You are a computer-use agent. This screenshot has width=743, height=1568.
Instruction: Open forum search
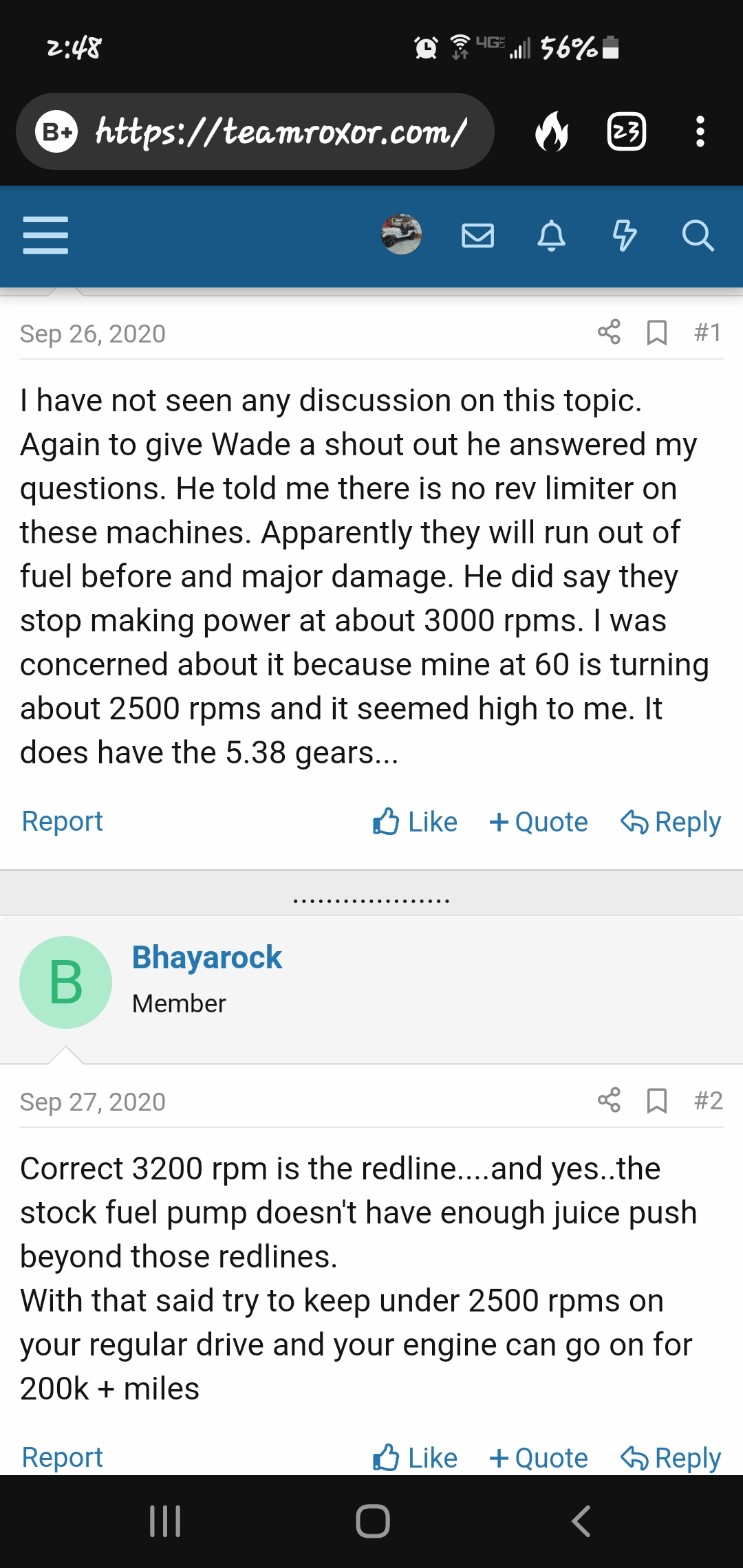pyautogui.click(x=698, y=235)
